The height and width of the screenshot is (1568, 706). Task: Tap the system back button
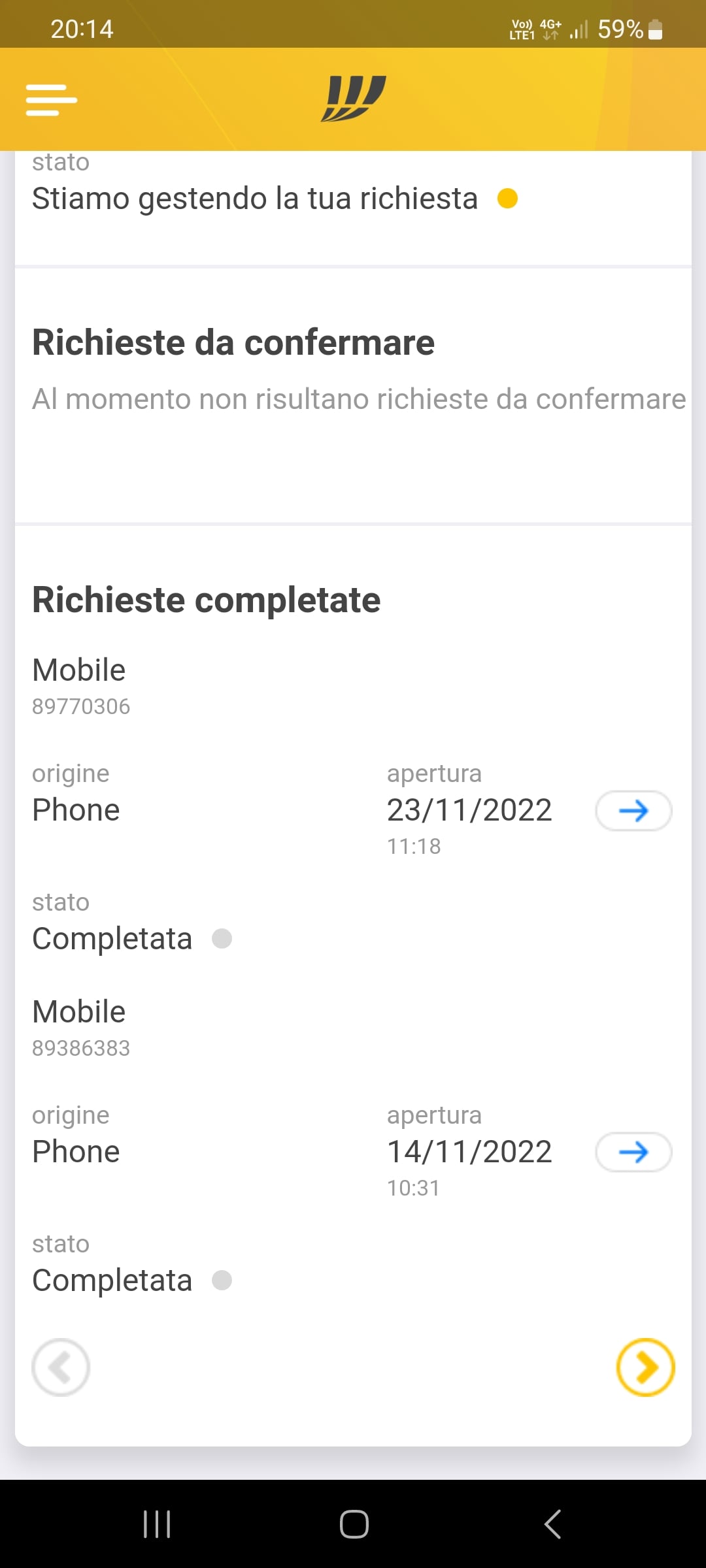tap(552, 1524)
